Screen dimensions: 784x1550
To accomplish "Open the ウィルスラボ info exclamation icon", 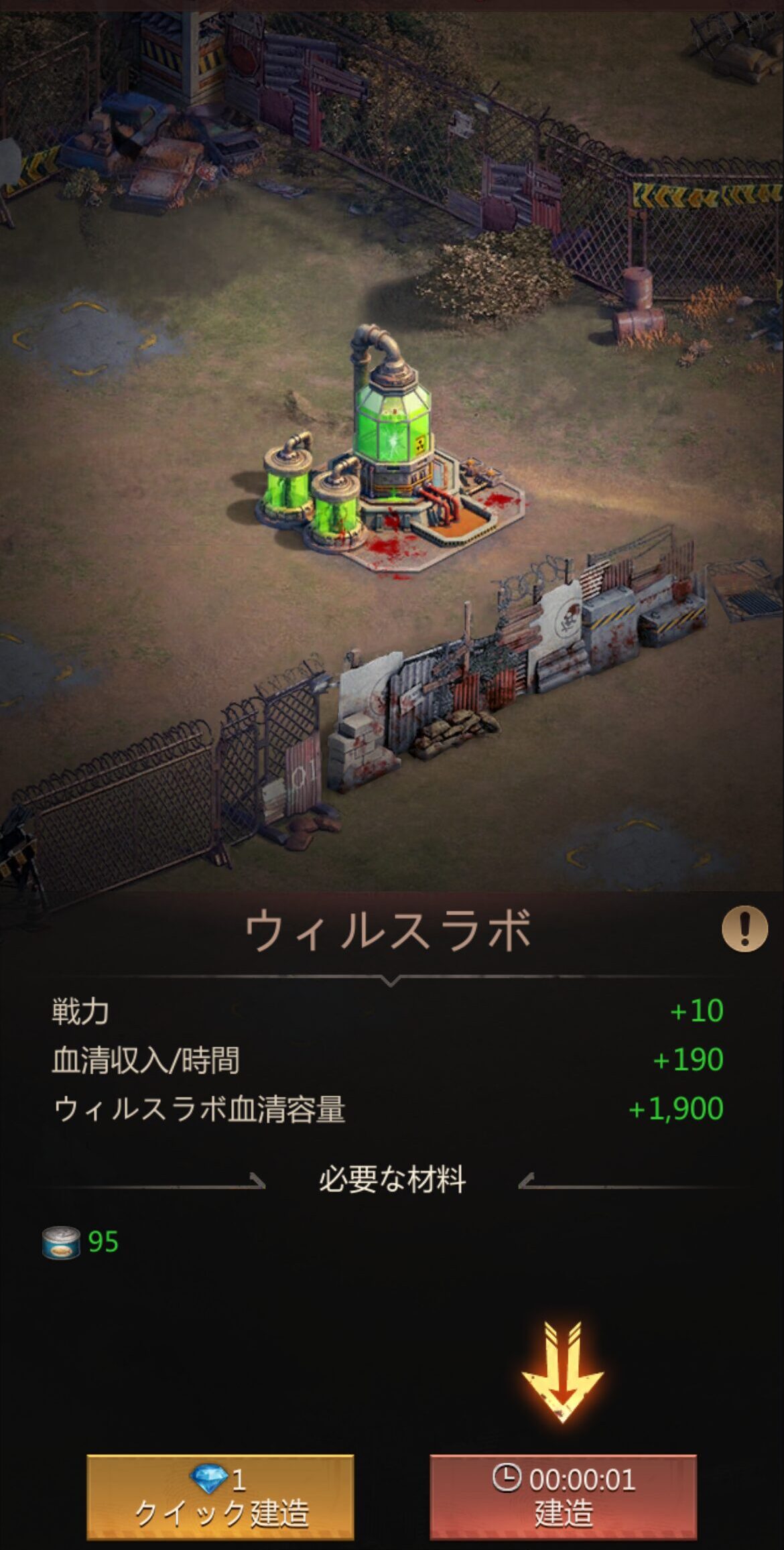I will pyautogui.click(x=744, y=928).
